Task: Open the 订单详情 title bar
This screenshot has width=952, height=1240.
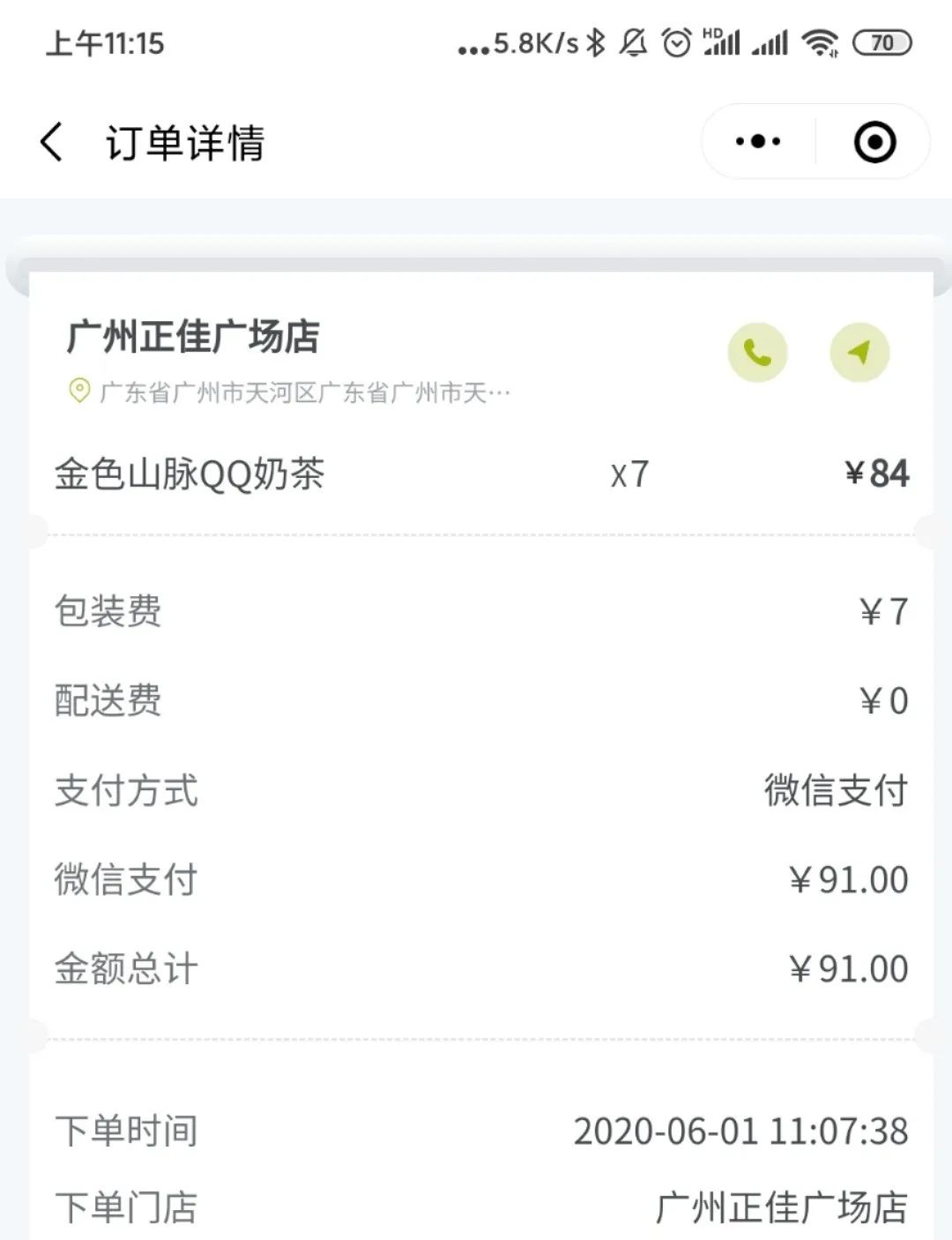Action: coord(186,141)
